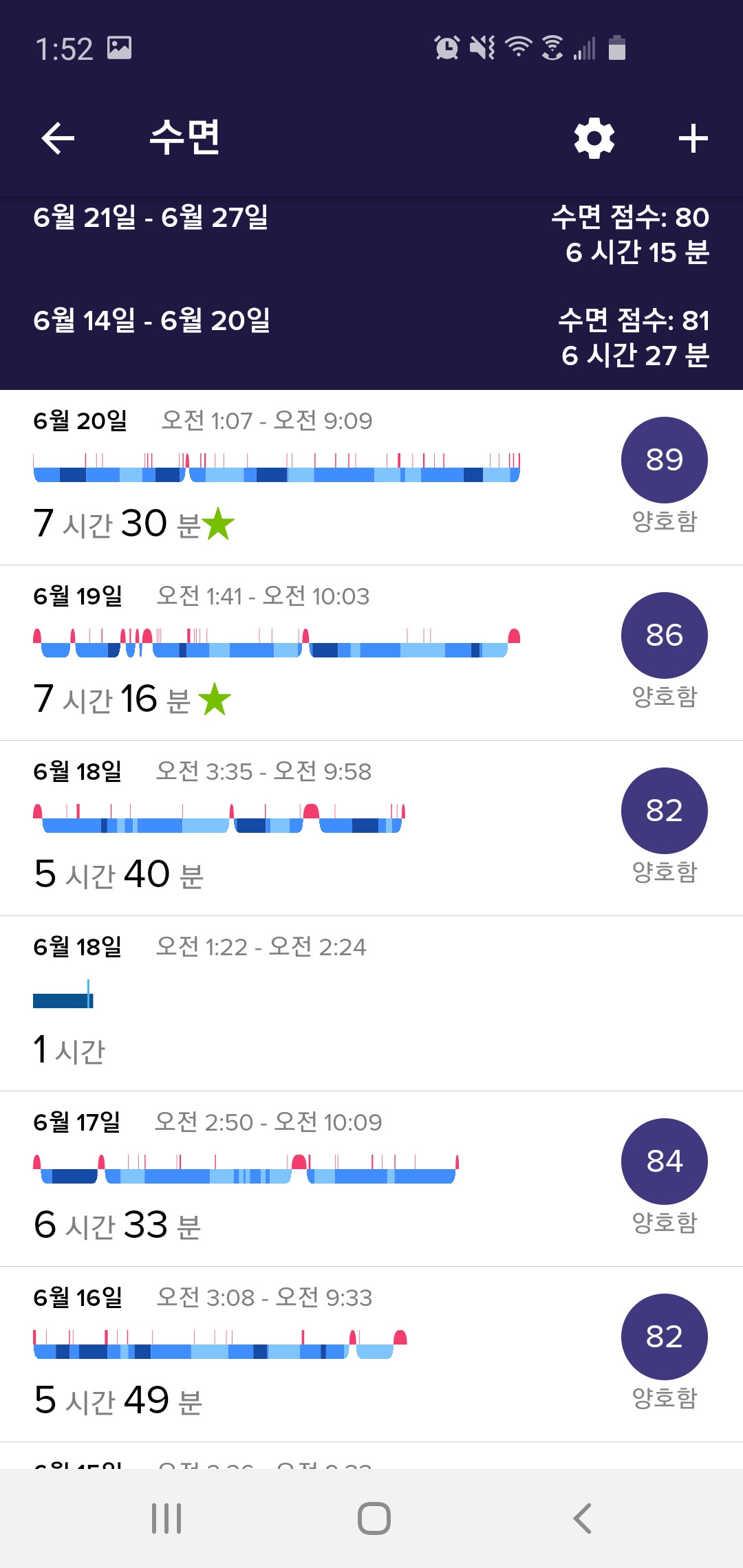The image size is (743, 1568).
Task: Open recent apps from navigation bar
Action: (166, 1518)
